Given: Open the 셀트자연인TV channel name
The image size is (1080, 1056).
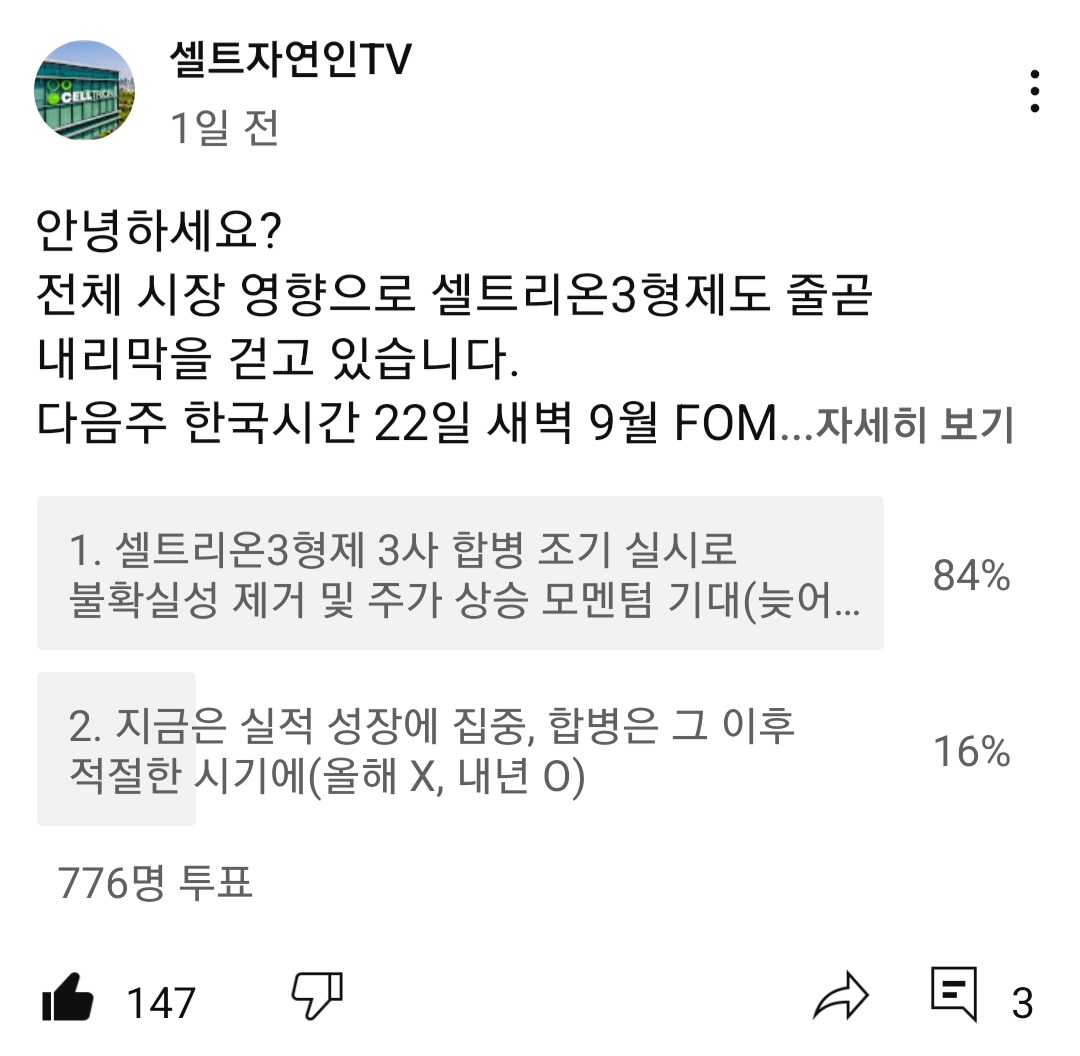Looking at the screenshot, I should point(291,62).
